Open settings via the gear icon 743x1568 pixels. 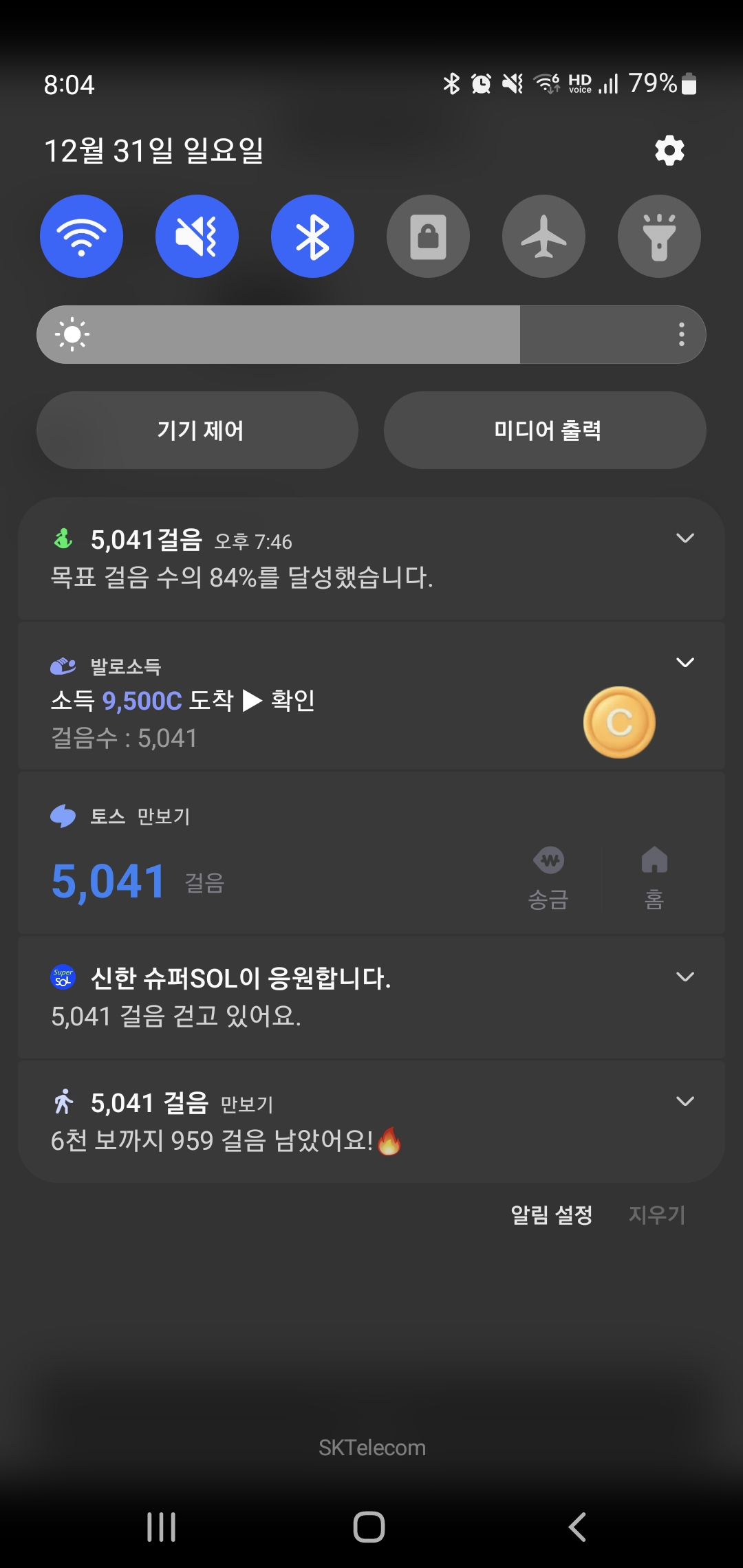[669, 151]
